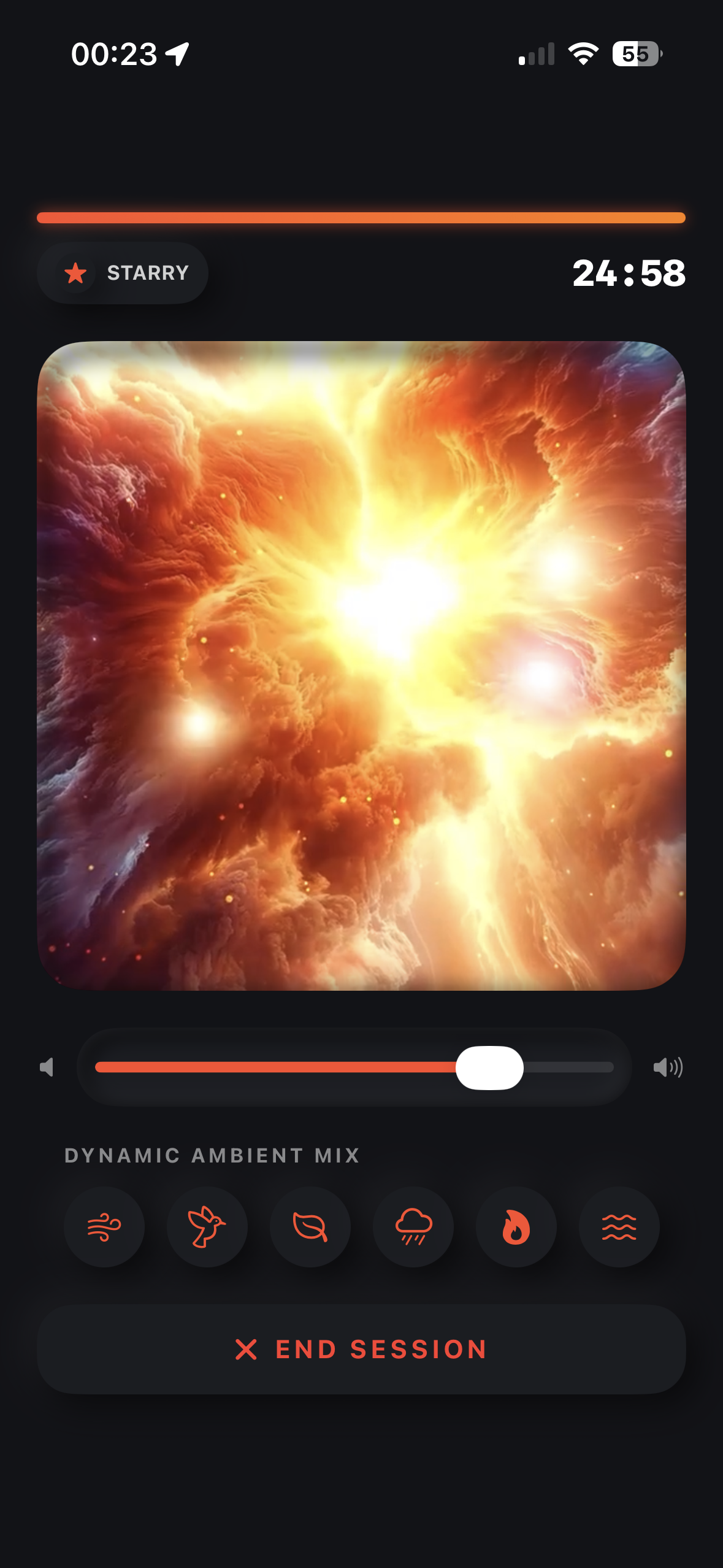Tap the low volume speaker icon
The width and height of the screenshot is (723, 1568).
pyautogui.click(x=47, y=1067)
